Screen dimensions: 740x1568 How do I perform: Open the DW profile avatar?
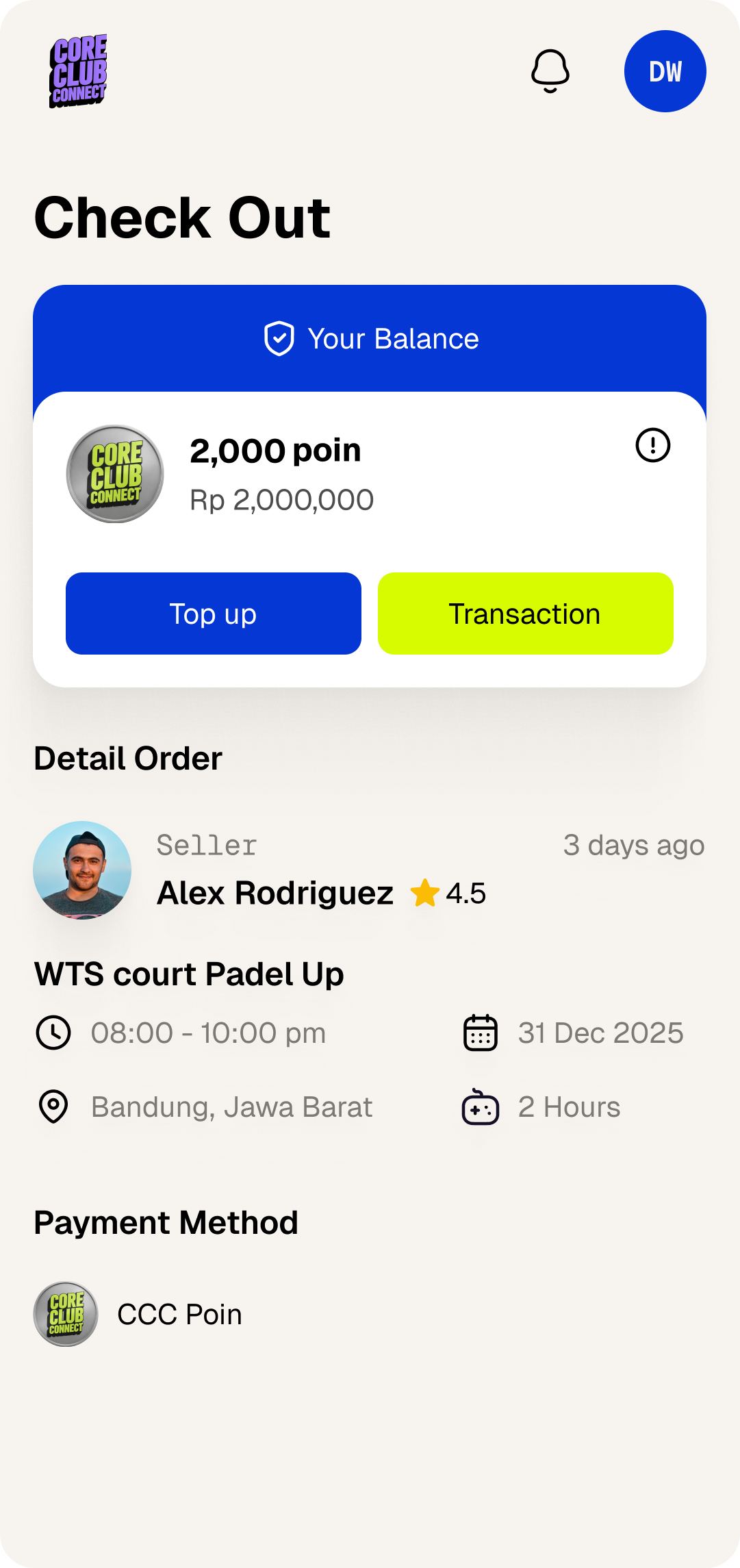(x=665, y=71)
